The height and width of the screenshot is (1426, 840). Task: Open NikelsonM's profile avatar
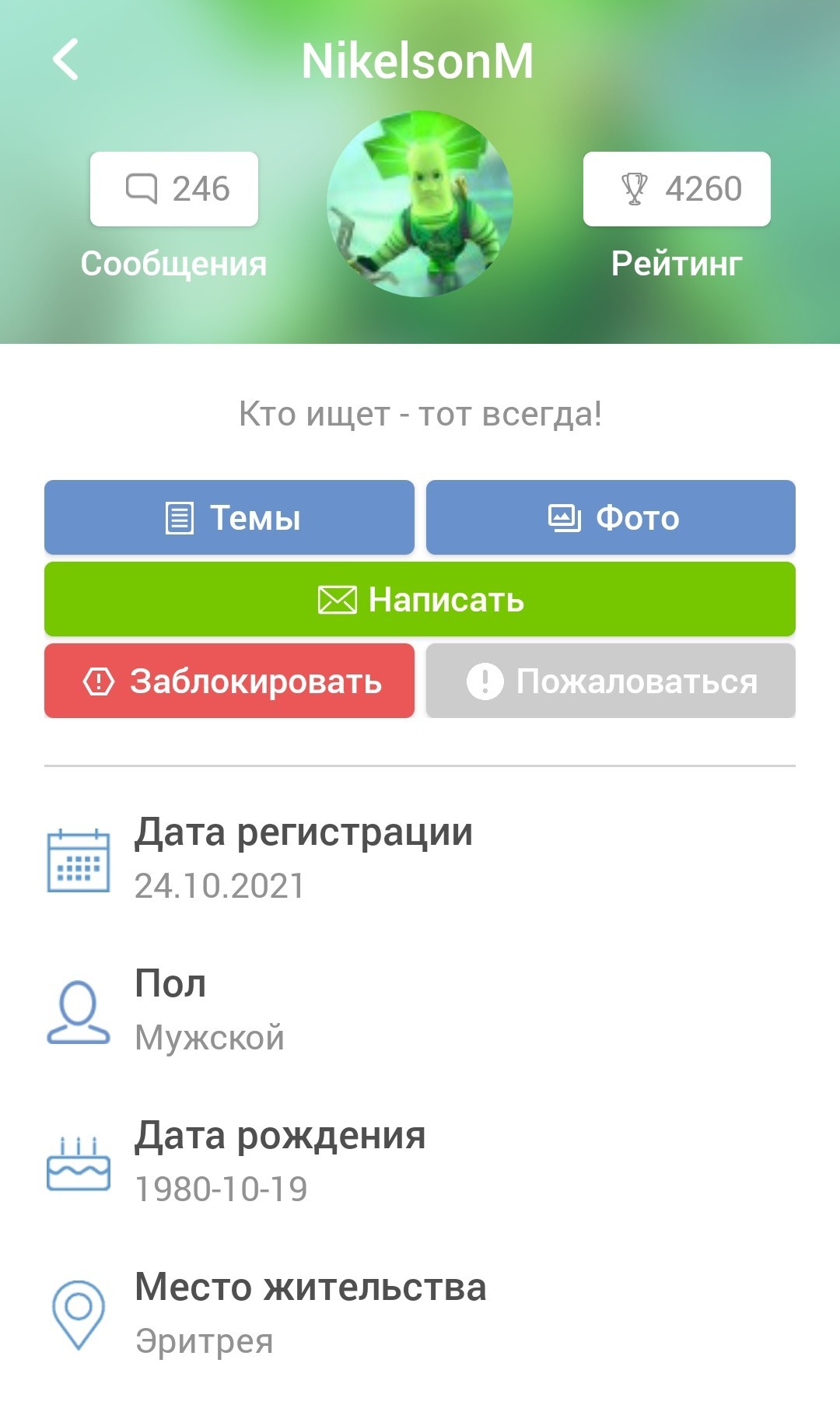pos(420,204)
